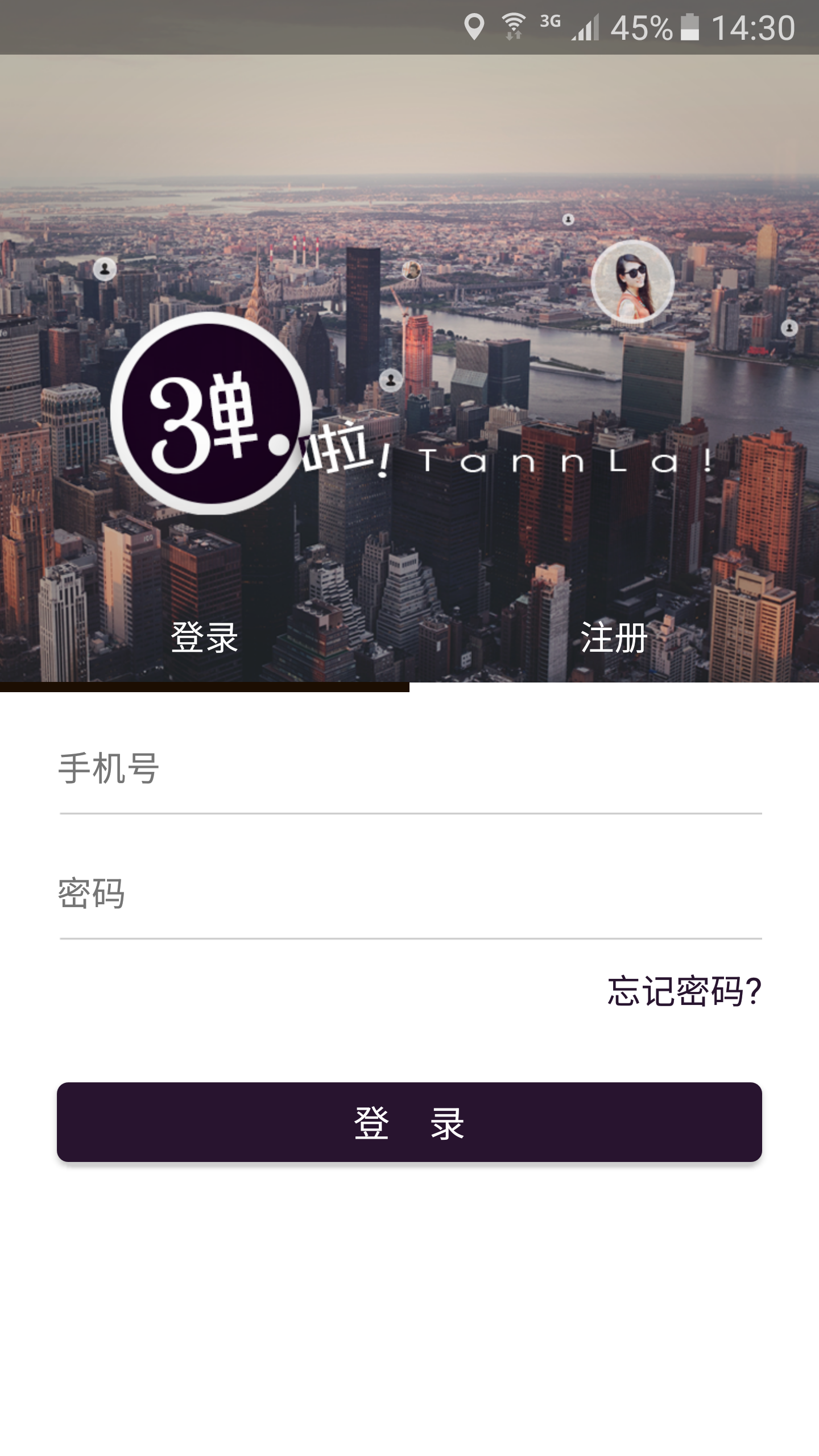The image size is (819, 1456).
Task: Click the user pin on the right riverside
Action: 788,327
